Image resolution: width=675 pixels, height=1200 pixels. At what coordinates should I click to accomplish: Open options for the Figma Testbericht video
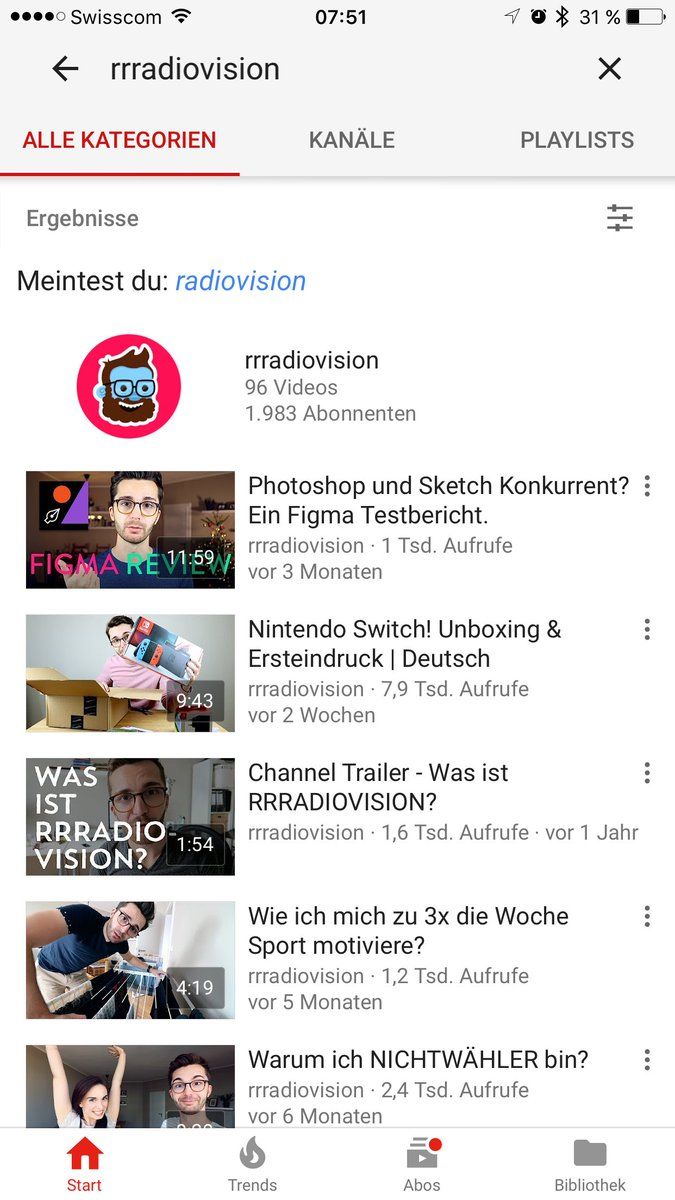tap(647, 487)
